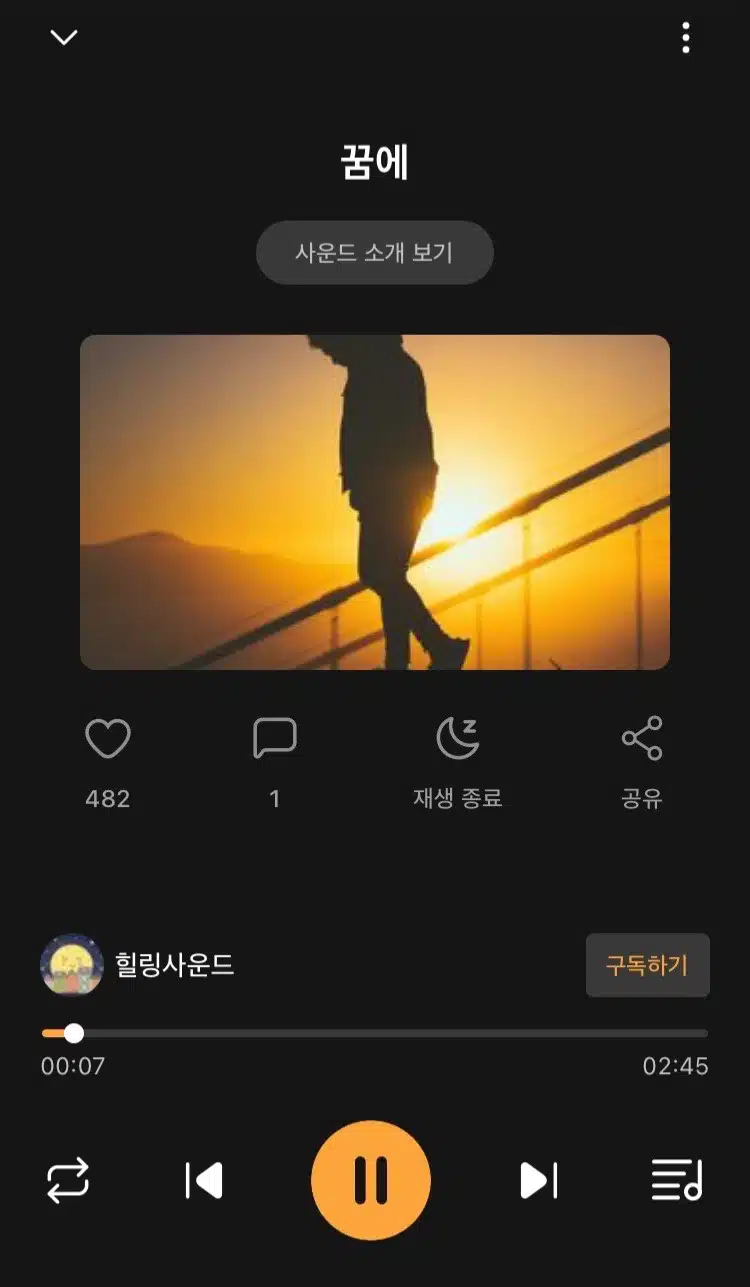Collapse the player with the down chevron

pos(64,38)
